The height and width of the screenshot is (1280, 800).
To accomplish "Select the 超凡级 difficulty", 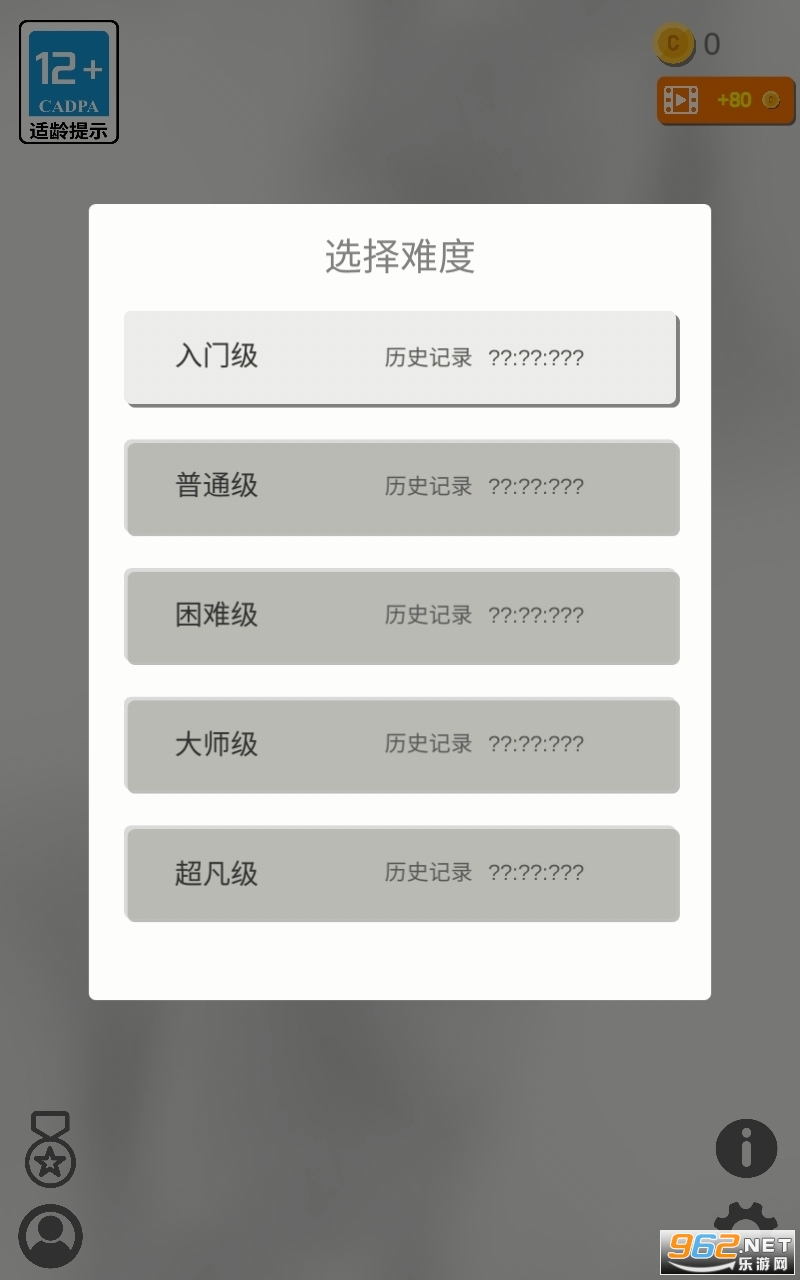I will [x=401, y=873].
